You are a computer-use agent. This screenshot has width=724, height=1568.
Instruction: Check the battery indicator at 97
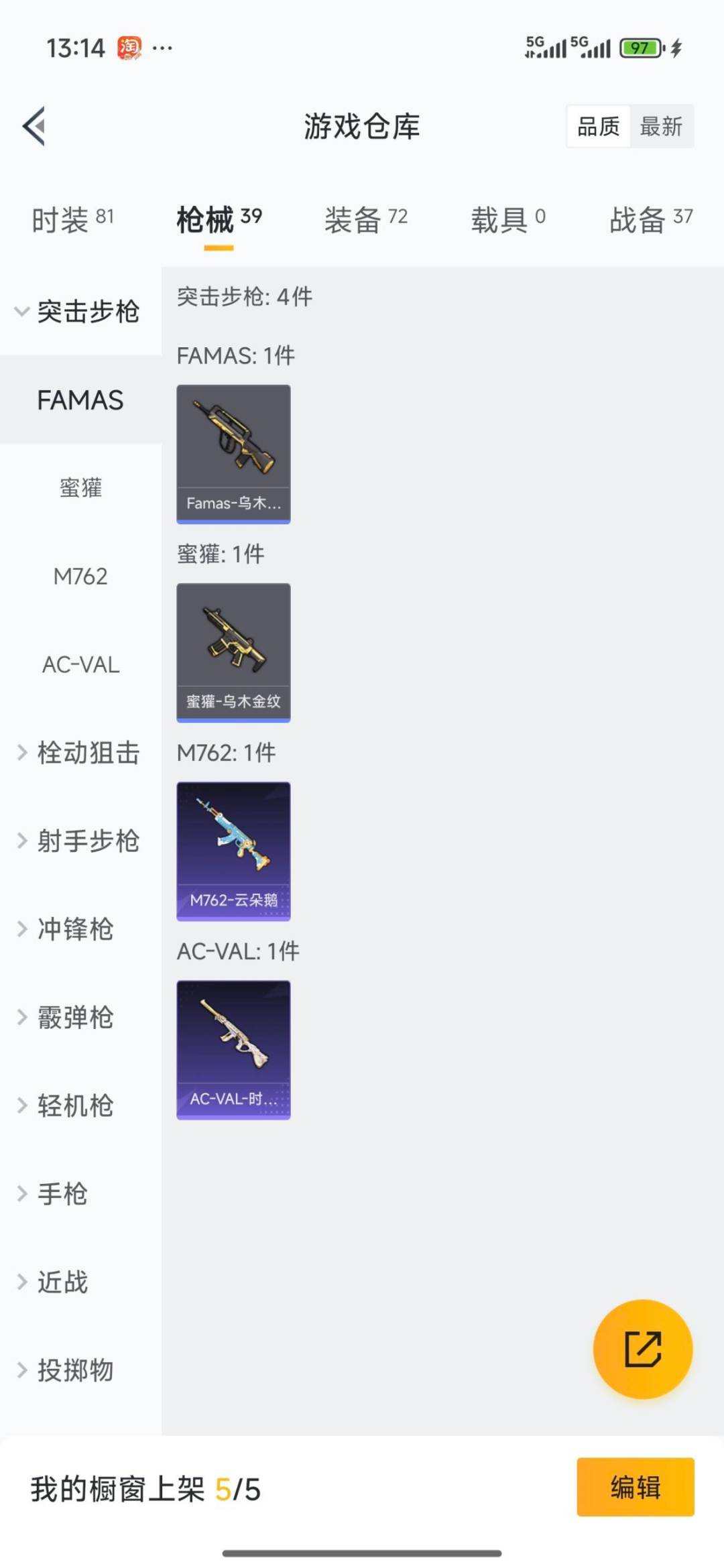(639, 47)
